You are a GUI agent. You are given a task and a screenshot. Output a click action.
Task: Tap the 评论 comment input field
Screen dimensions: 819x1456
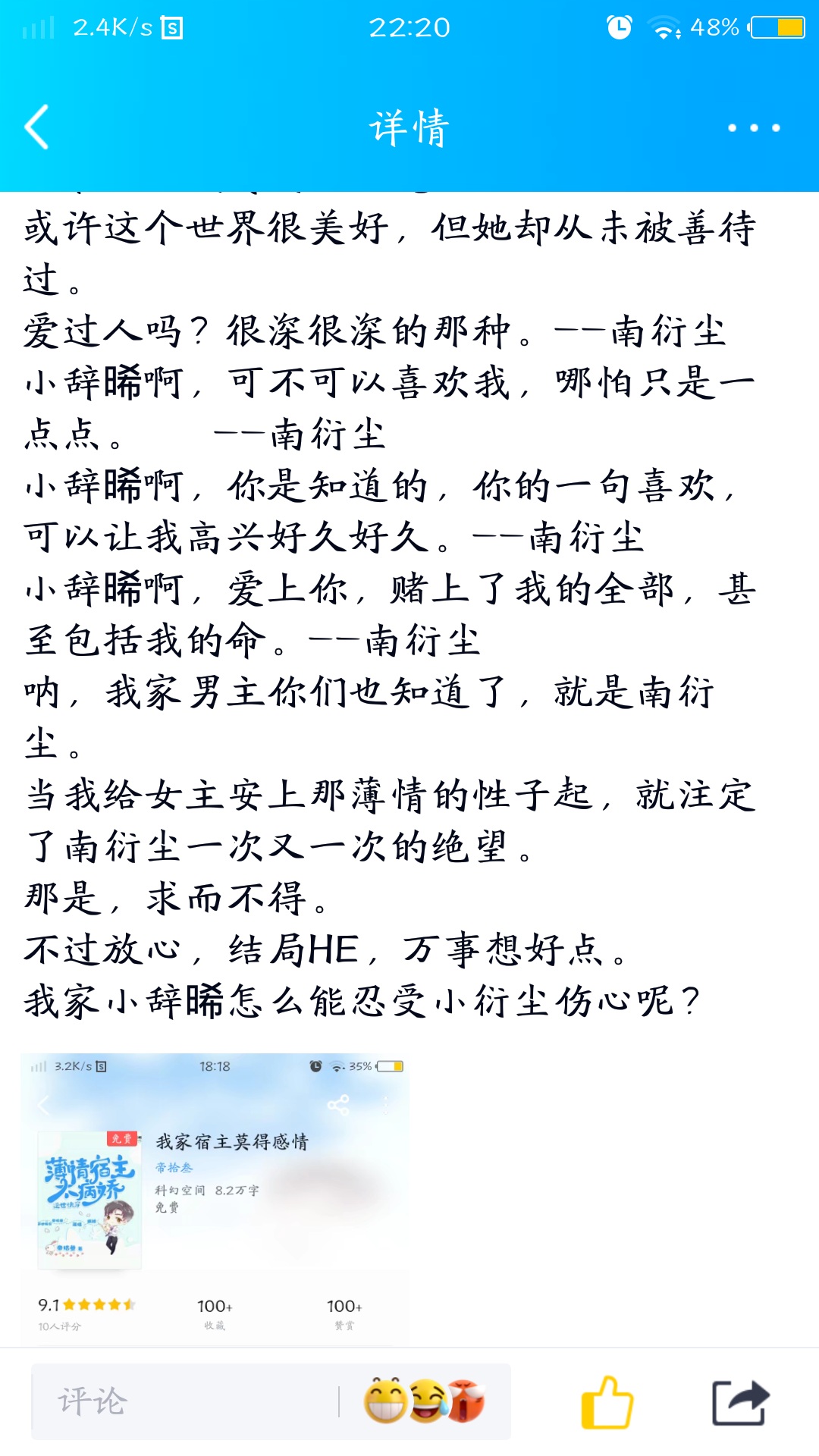(x=182, y=1401)
